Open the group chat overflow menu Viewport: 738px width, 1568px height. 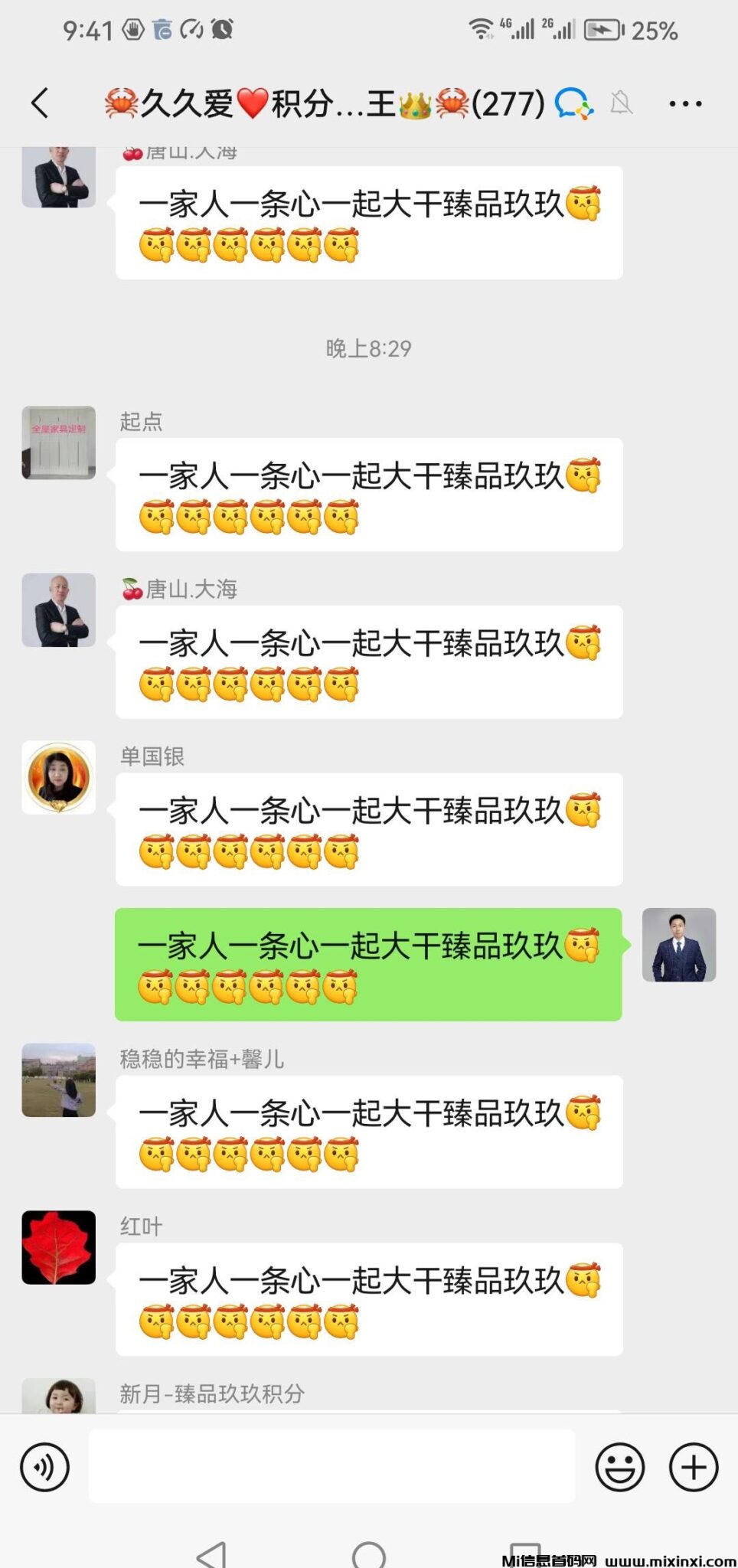[x=684, y=103]
